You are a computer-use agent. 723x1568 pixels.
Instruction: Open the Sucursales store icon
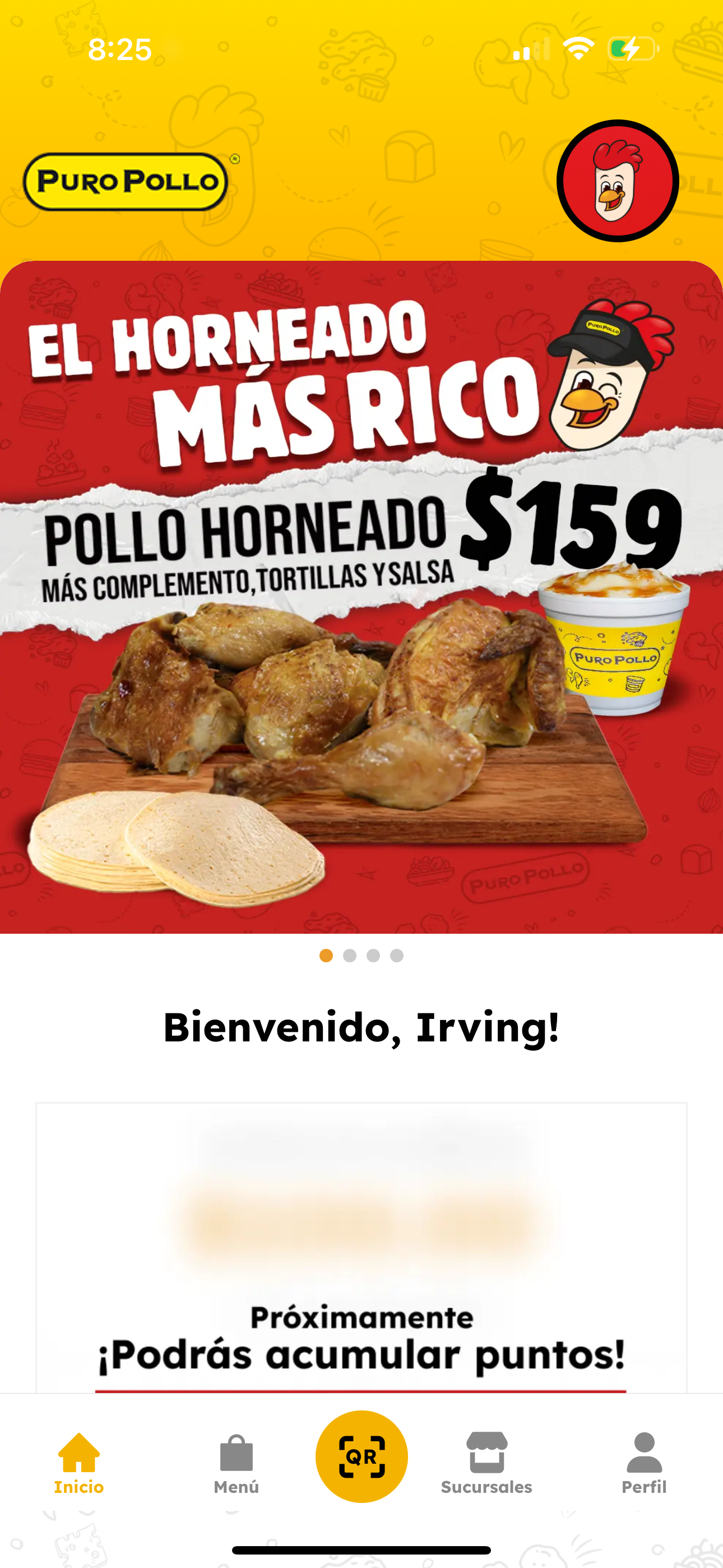point(487,1452)
